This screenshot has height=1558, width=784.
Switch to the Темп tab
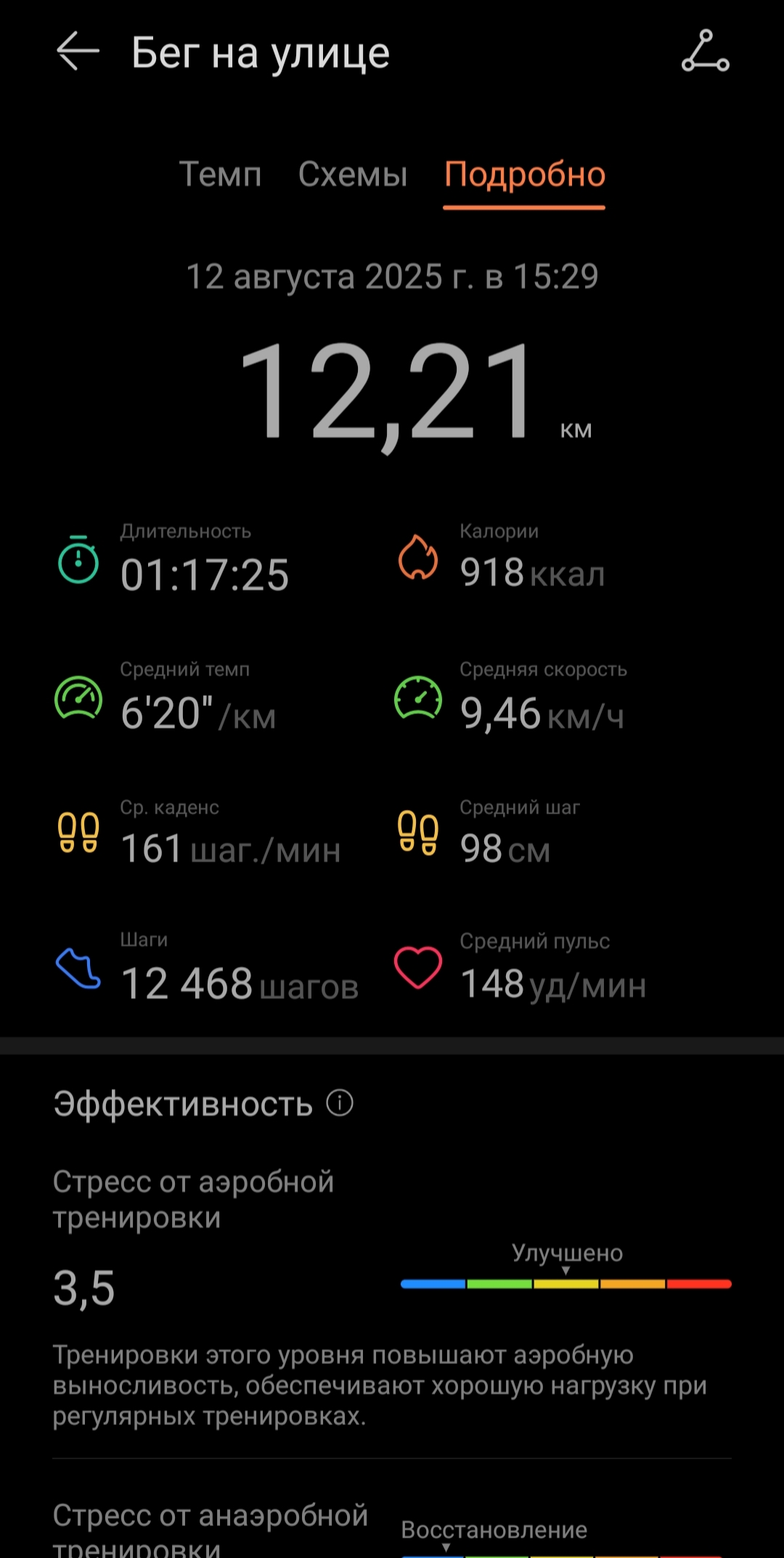click(x=220, y=174)
